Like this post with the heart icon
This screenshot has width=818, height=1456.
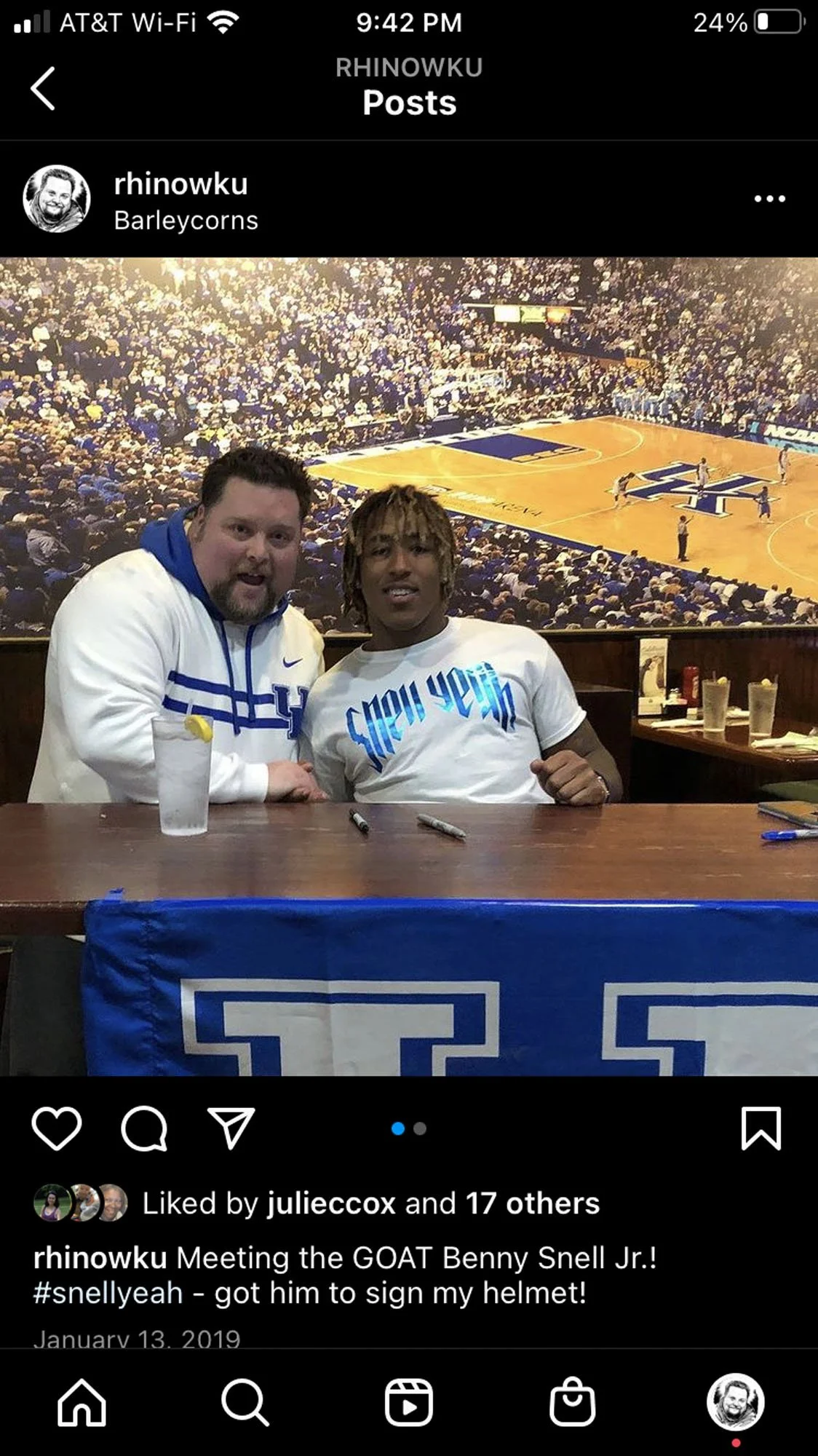pyautogui.click(x=57, y=1128)
